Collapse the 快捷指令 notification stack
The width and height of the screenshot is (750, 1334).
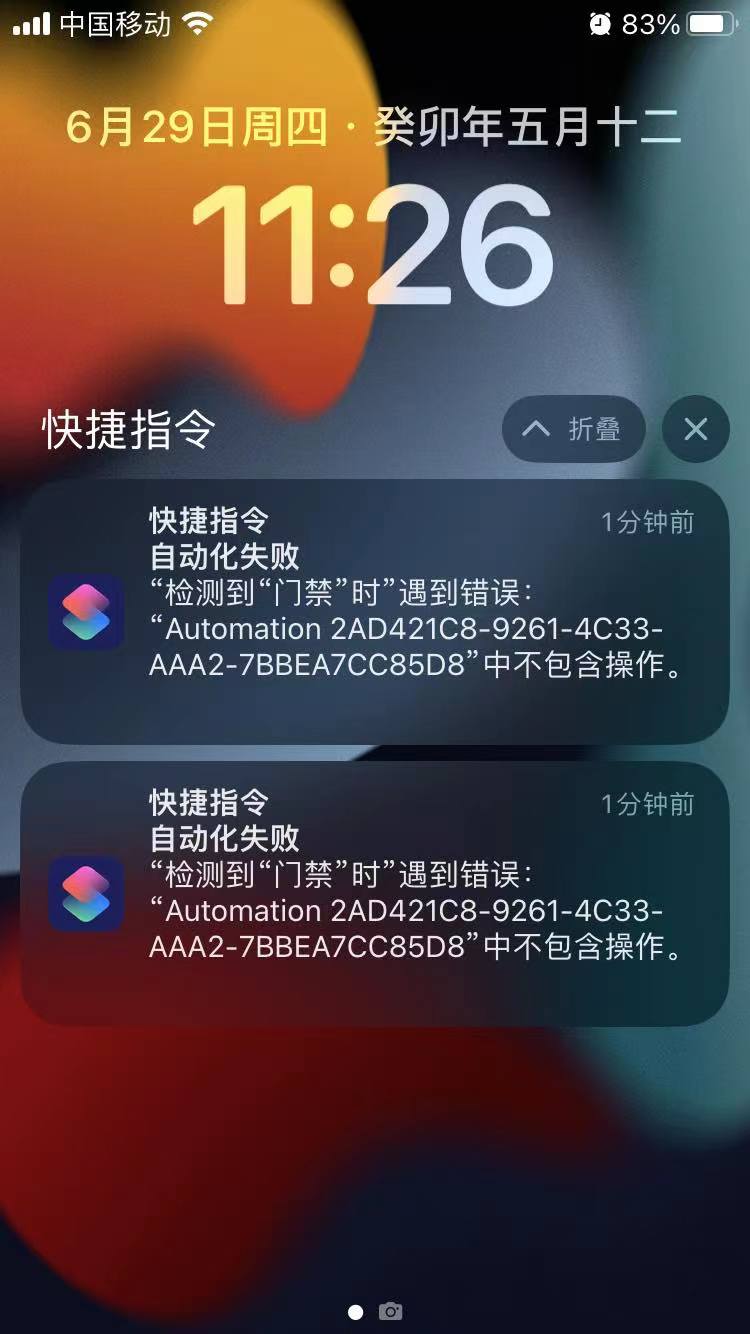(x=573, y=429)
